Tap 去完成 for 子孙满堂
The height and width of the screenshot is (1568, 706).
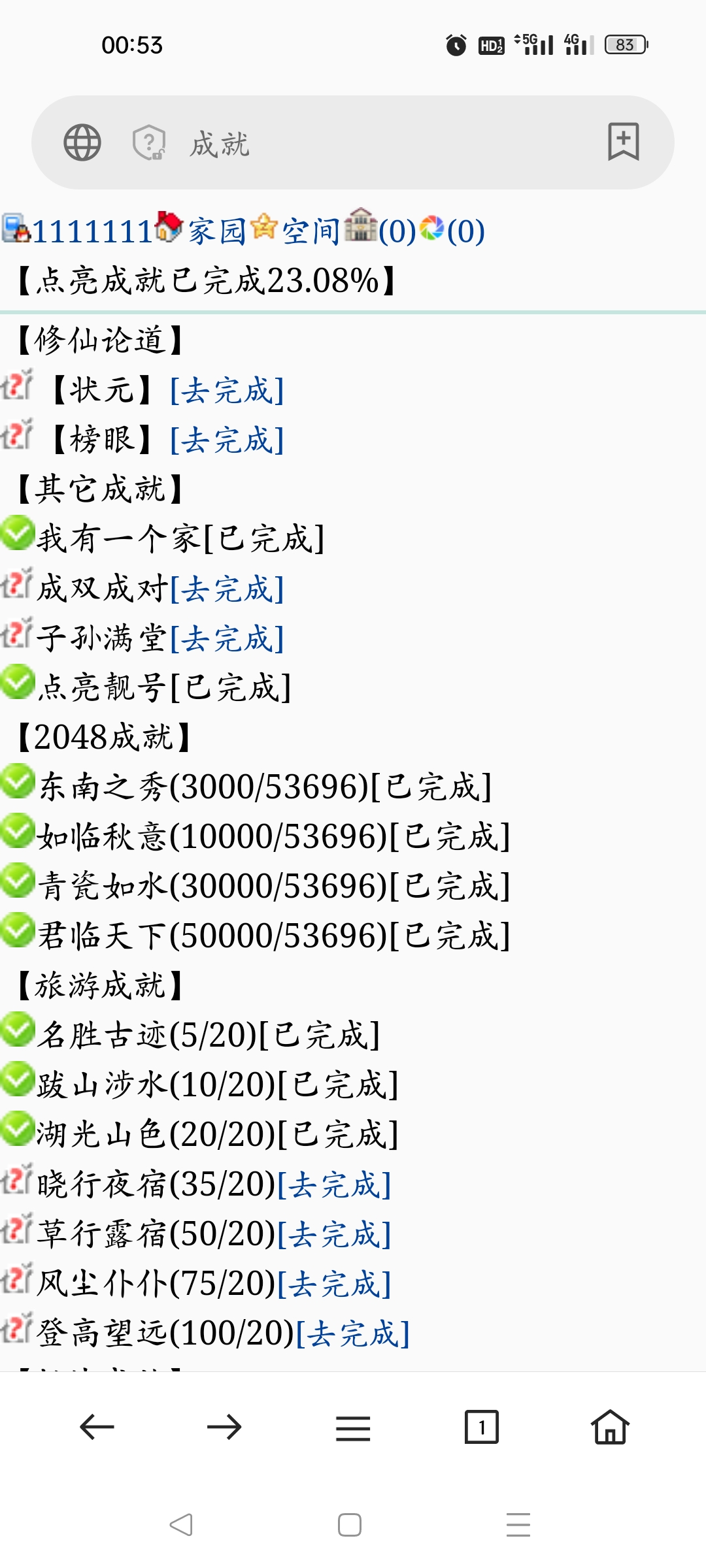click(x=227, y=639)
